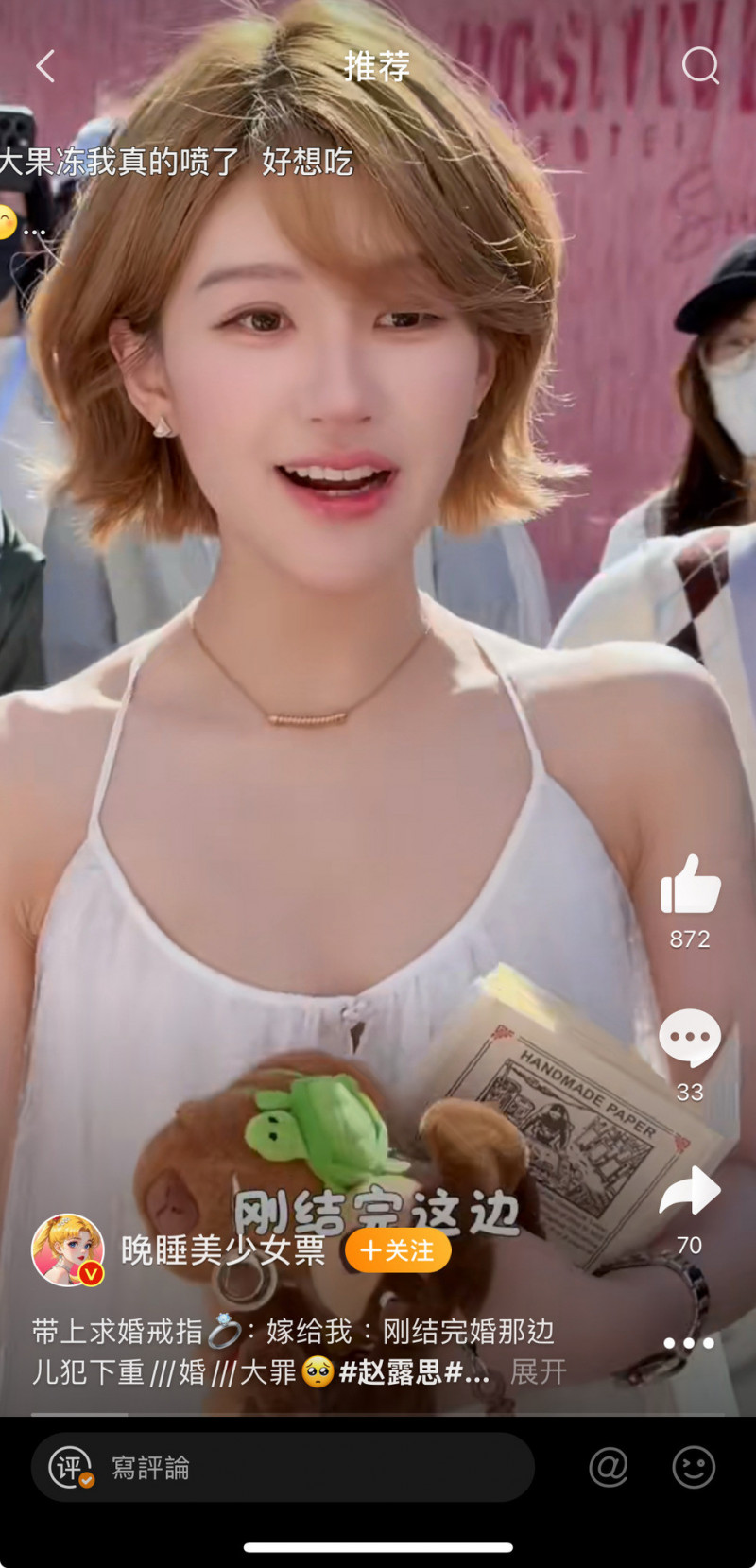Follow 晚睡美少女票 with the 关注 button
756x1568 pixels.
click(x=398, y=1250)
